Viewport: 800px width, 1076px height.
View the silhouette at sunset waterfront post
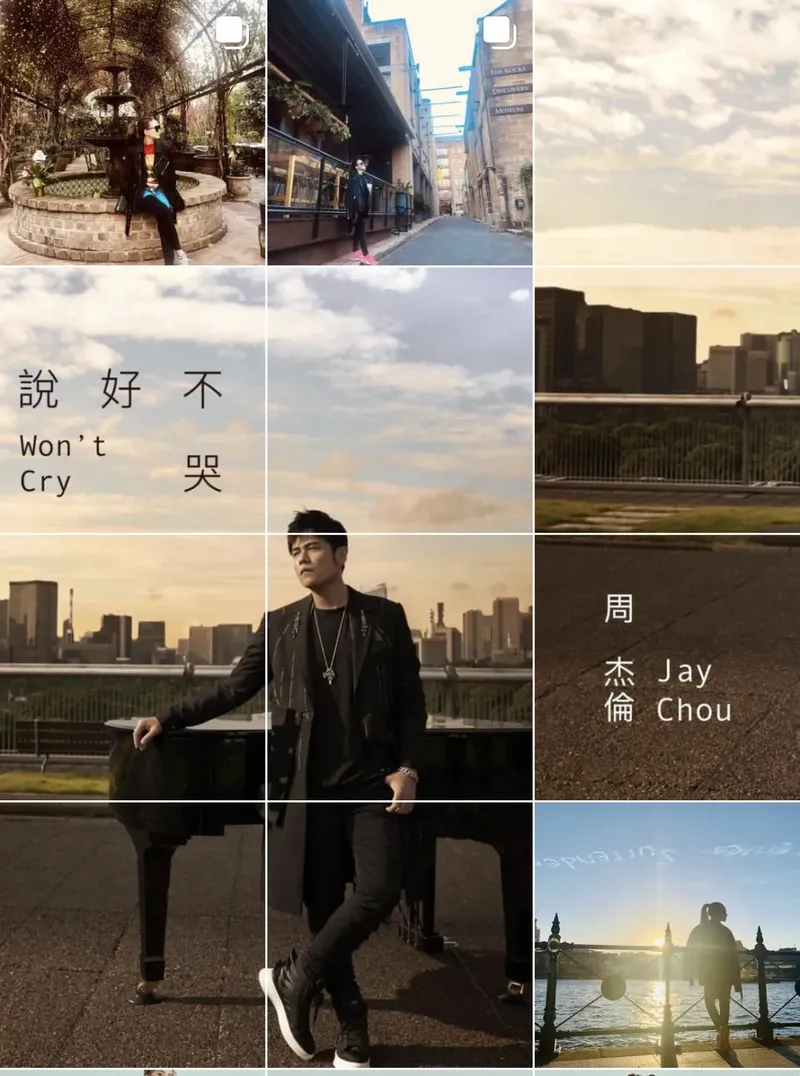pyautogui.click(x=667, y=935)
